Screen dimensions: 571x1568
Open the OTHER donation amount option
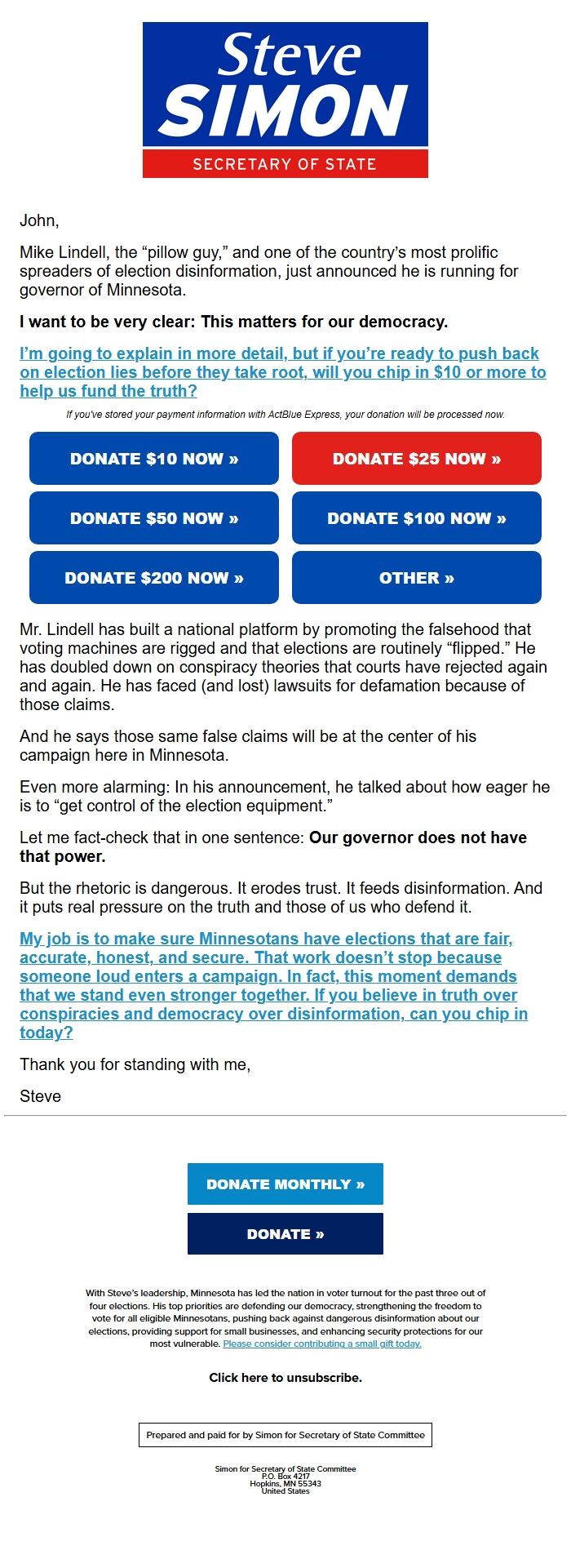416,578
